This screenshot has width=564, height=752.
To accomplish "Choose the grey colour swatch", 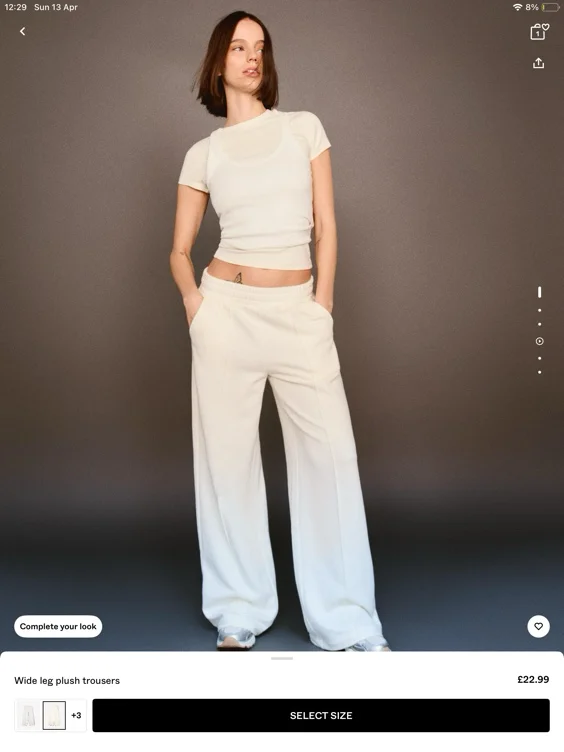I will 28,715.
